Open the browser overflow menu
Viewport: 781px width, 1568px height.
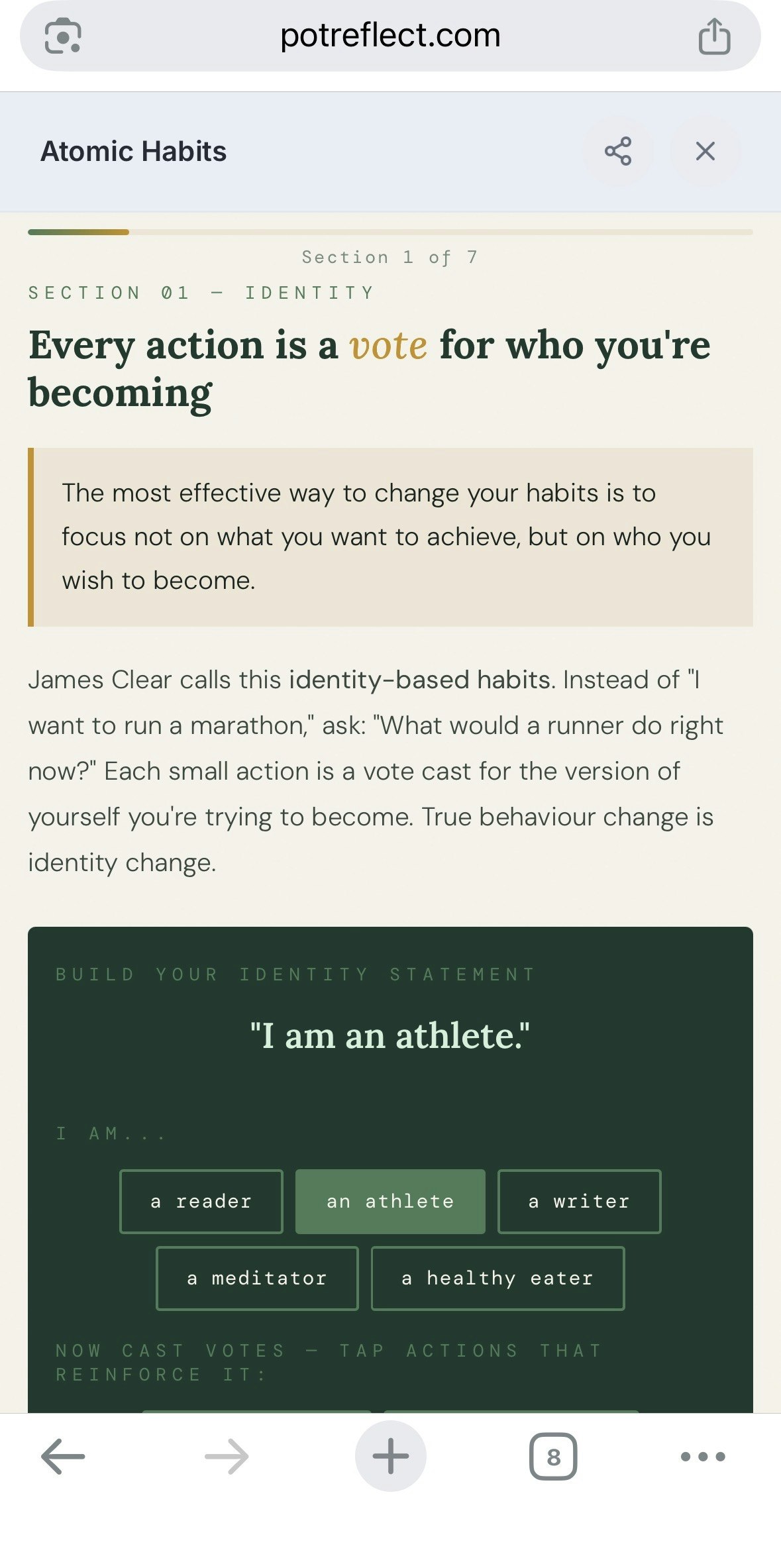pos(703,1456)
